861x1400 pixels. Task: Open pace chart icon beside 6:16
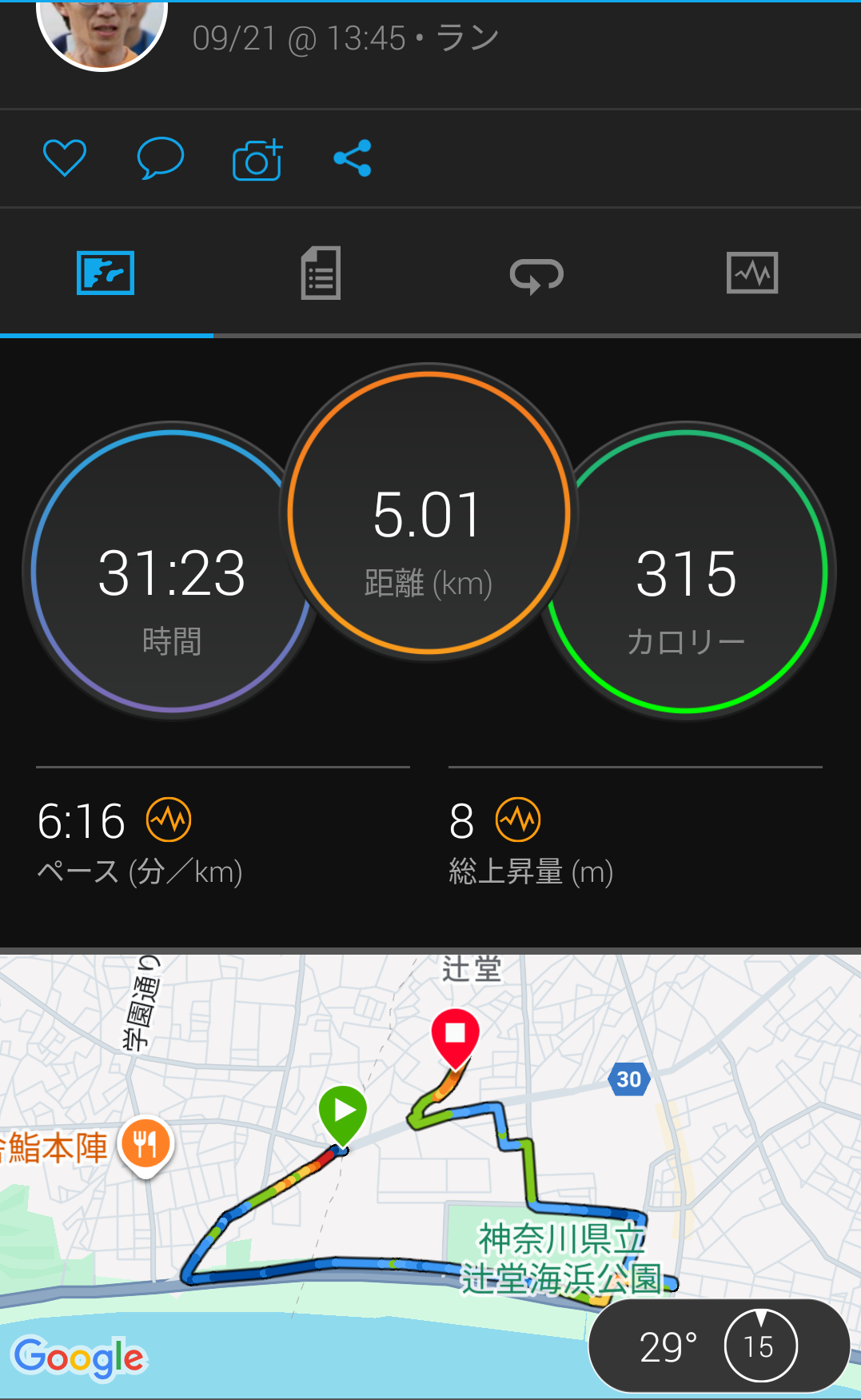click(169, 820)
